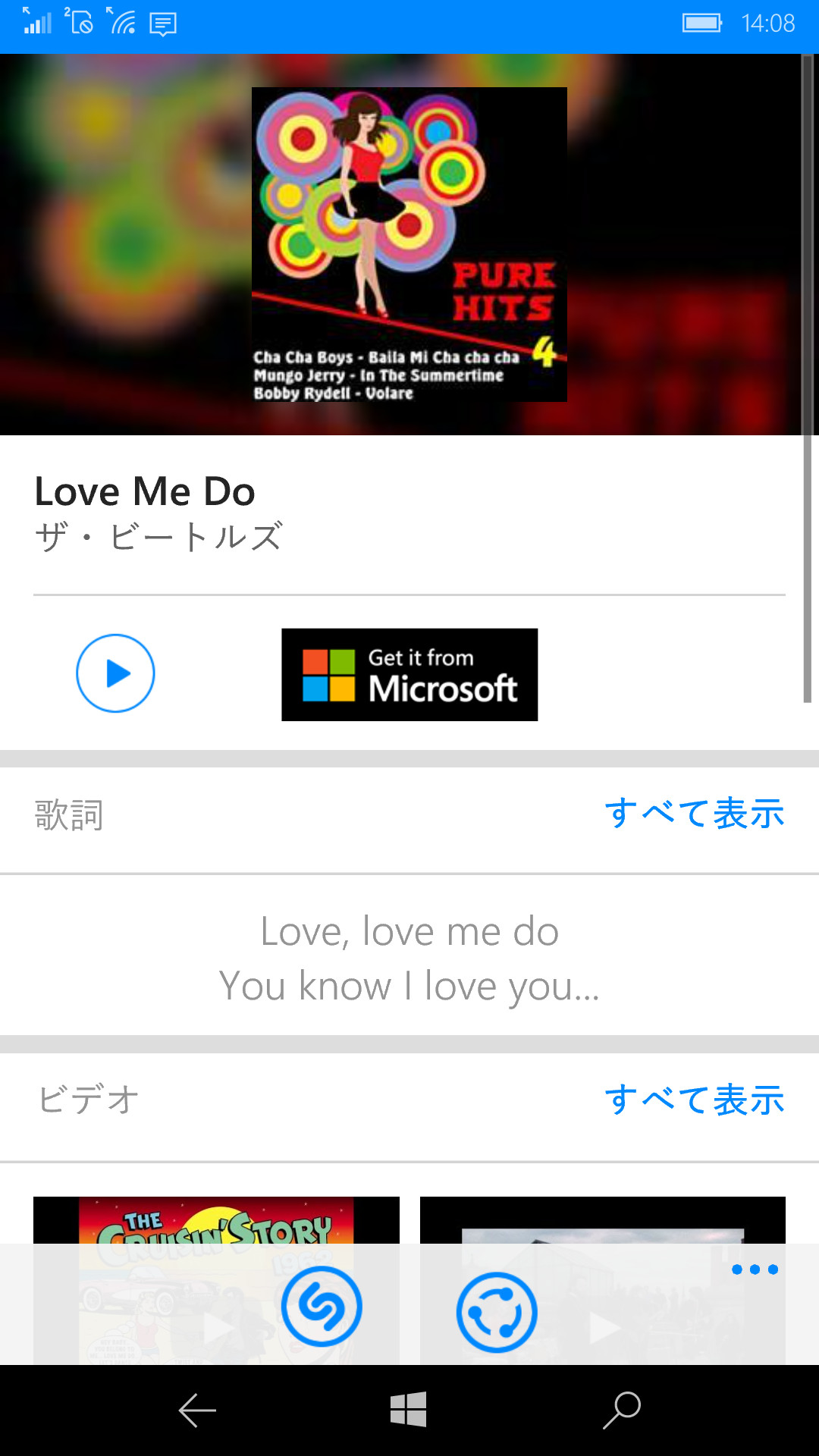Image resolution: width=819 pixels, height=1456 pixels.
Task: Play the song preview with the play button
Action: [x=115, y=673]
